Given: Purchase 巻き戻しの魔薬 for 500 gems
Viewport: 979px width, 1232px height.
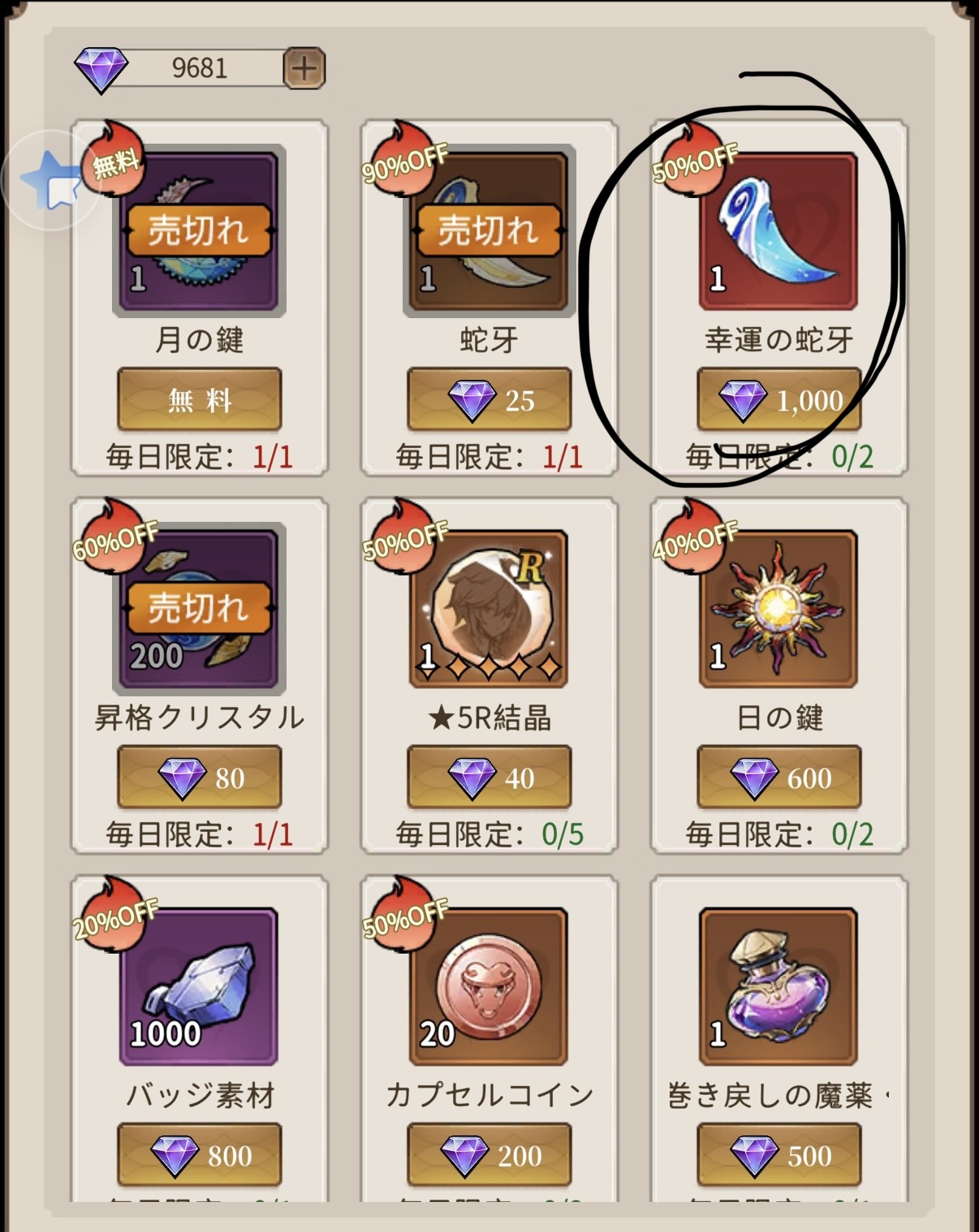Looking at the screenshot, I should (x=778, y=1155).
